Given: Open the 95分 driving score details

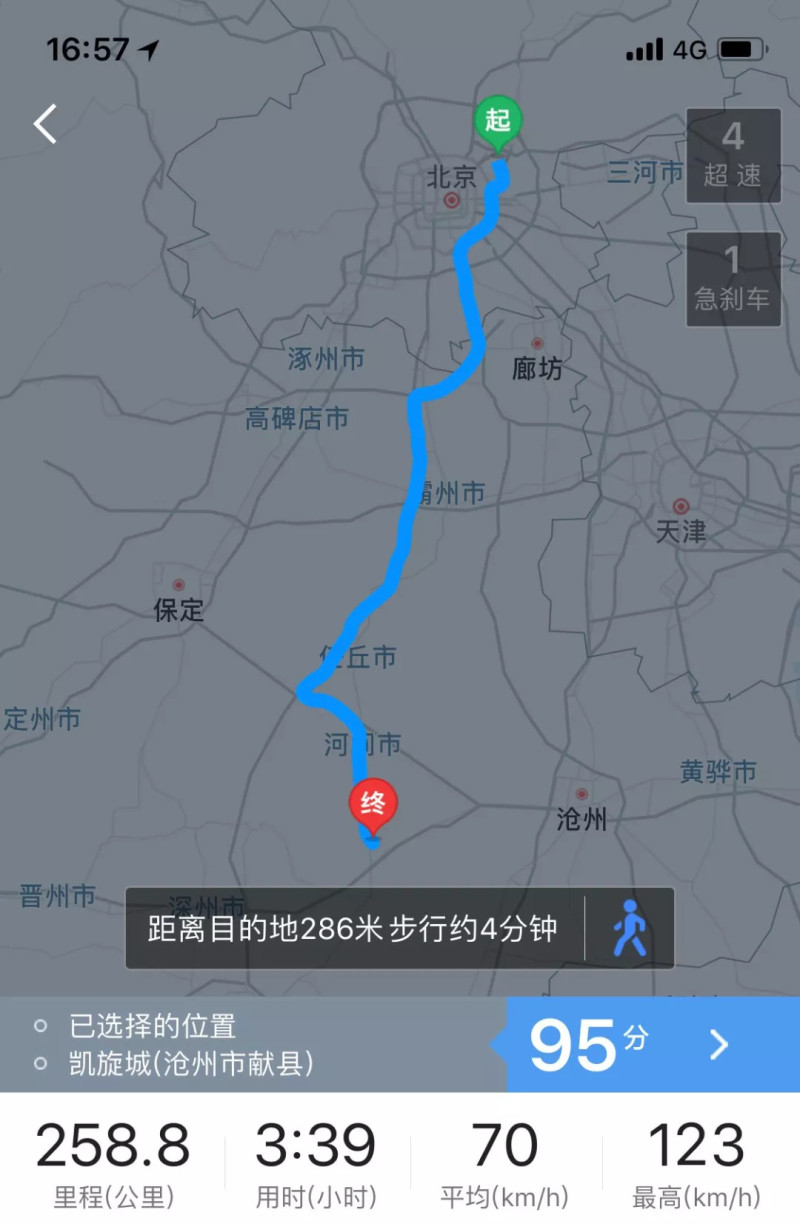Looking at the screenshot, I should [x=652, y=1044].
